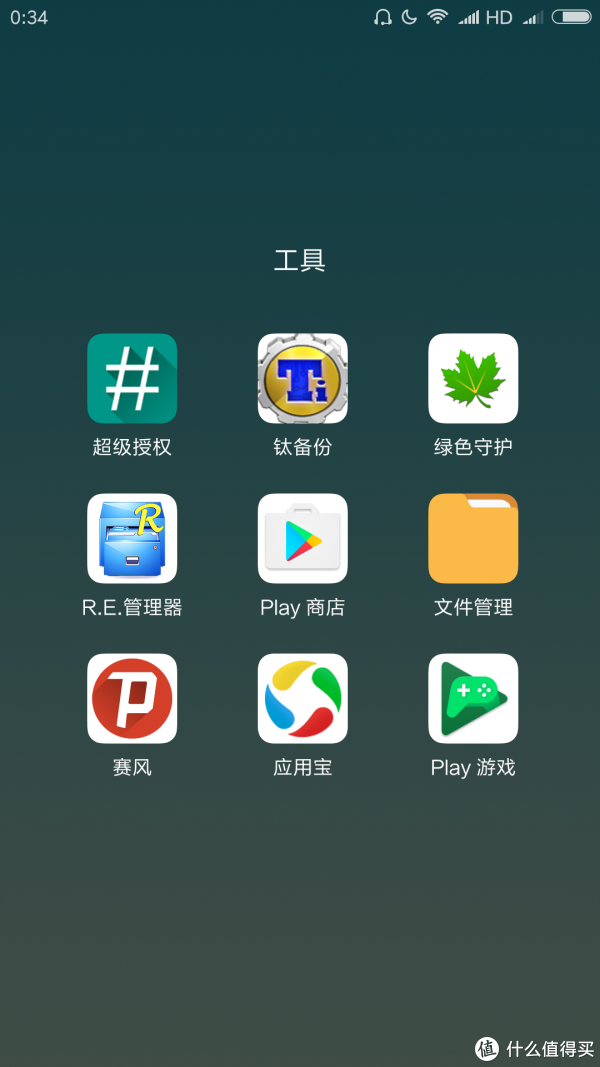600x1067 pixels.
Task: Launch R.E.管理器 file explorer
Action: pos(132,539)
